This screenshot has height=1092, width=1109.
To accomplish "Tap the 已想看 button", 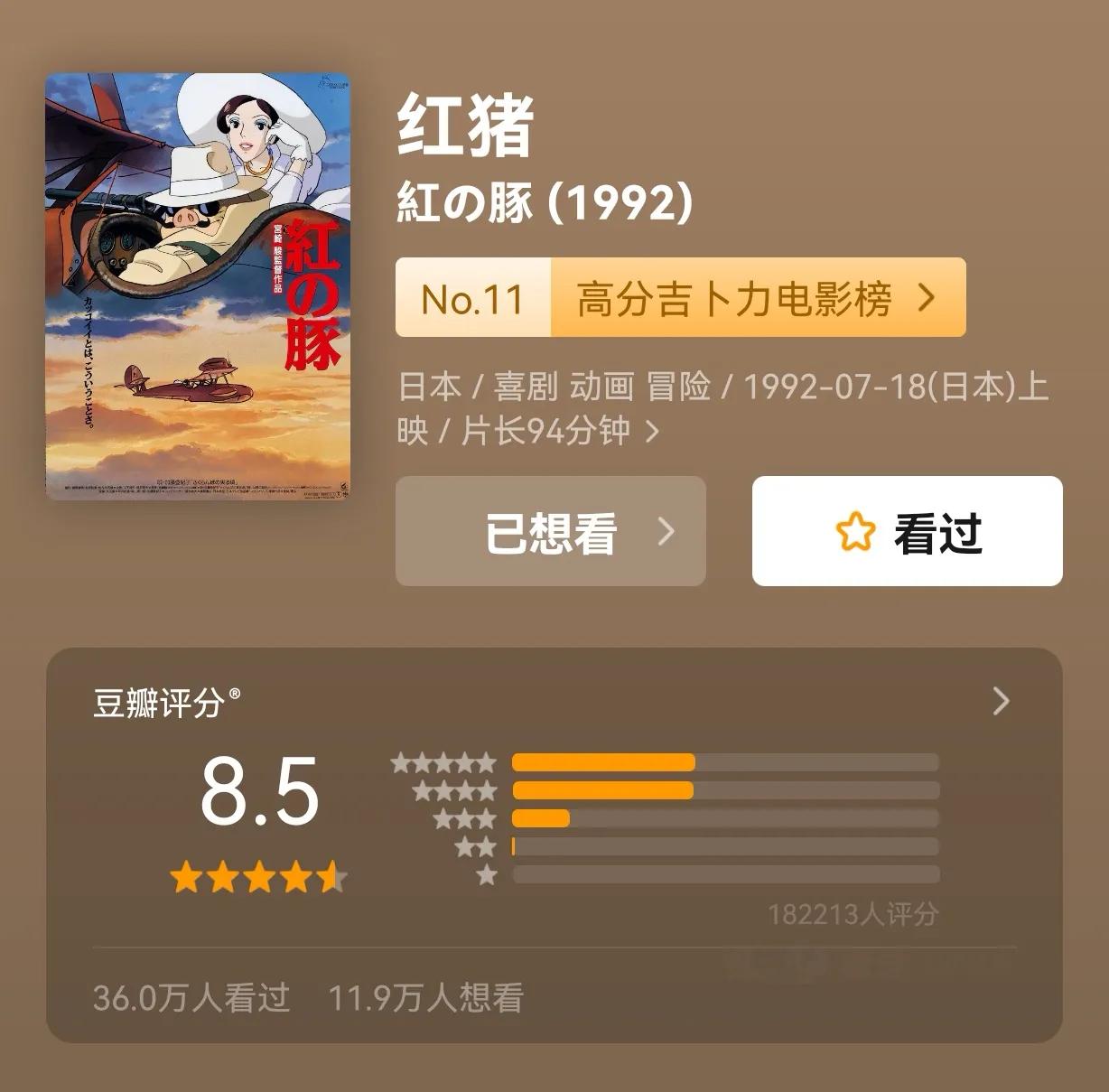I will [x=551, y=531].
